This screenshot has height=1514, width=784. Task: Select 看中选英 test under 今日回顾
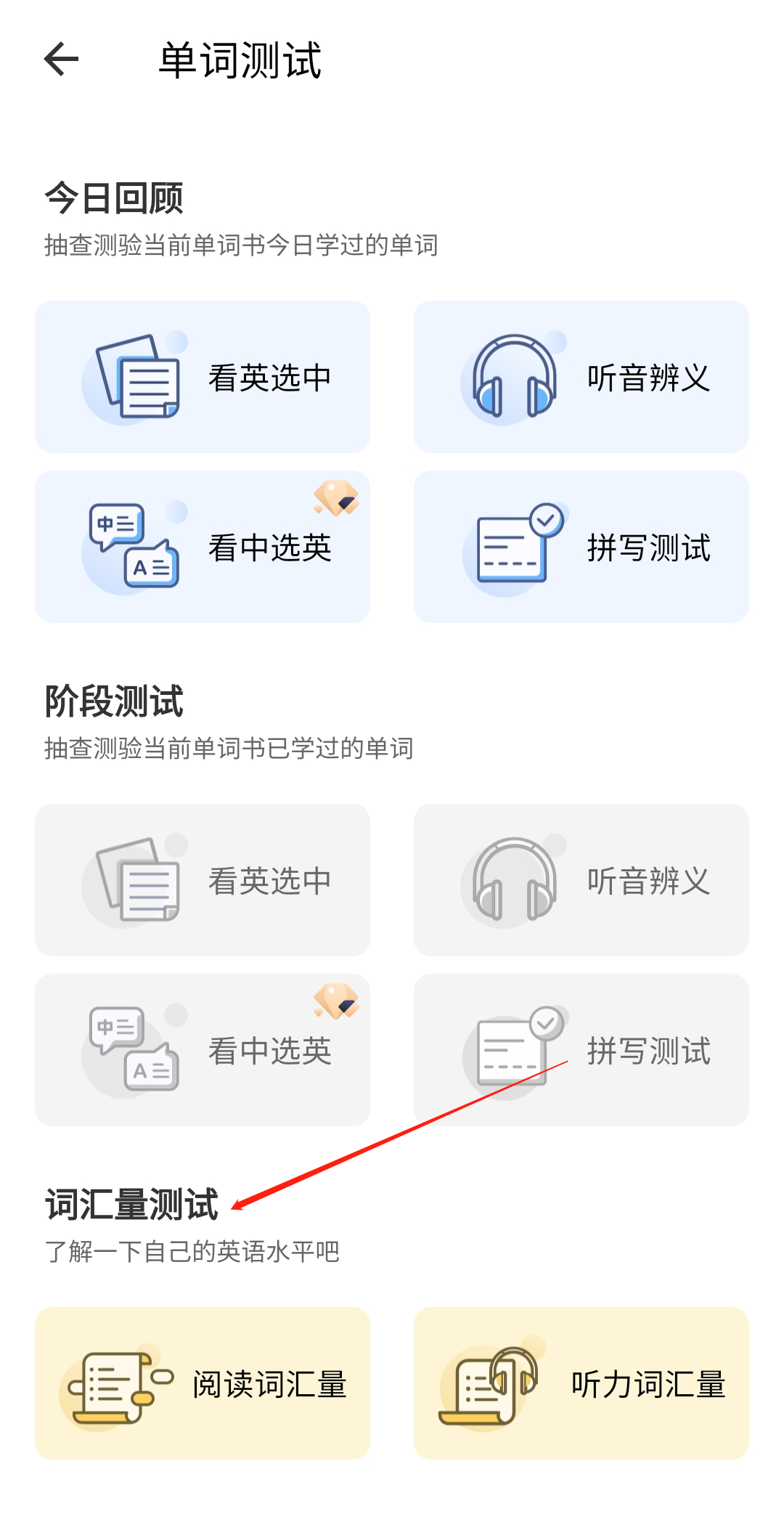[x=203, y=547]
